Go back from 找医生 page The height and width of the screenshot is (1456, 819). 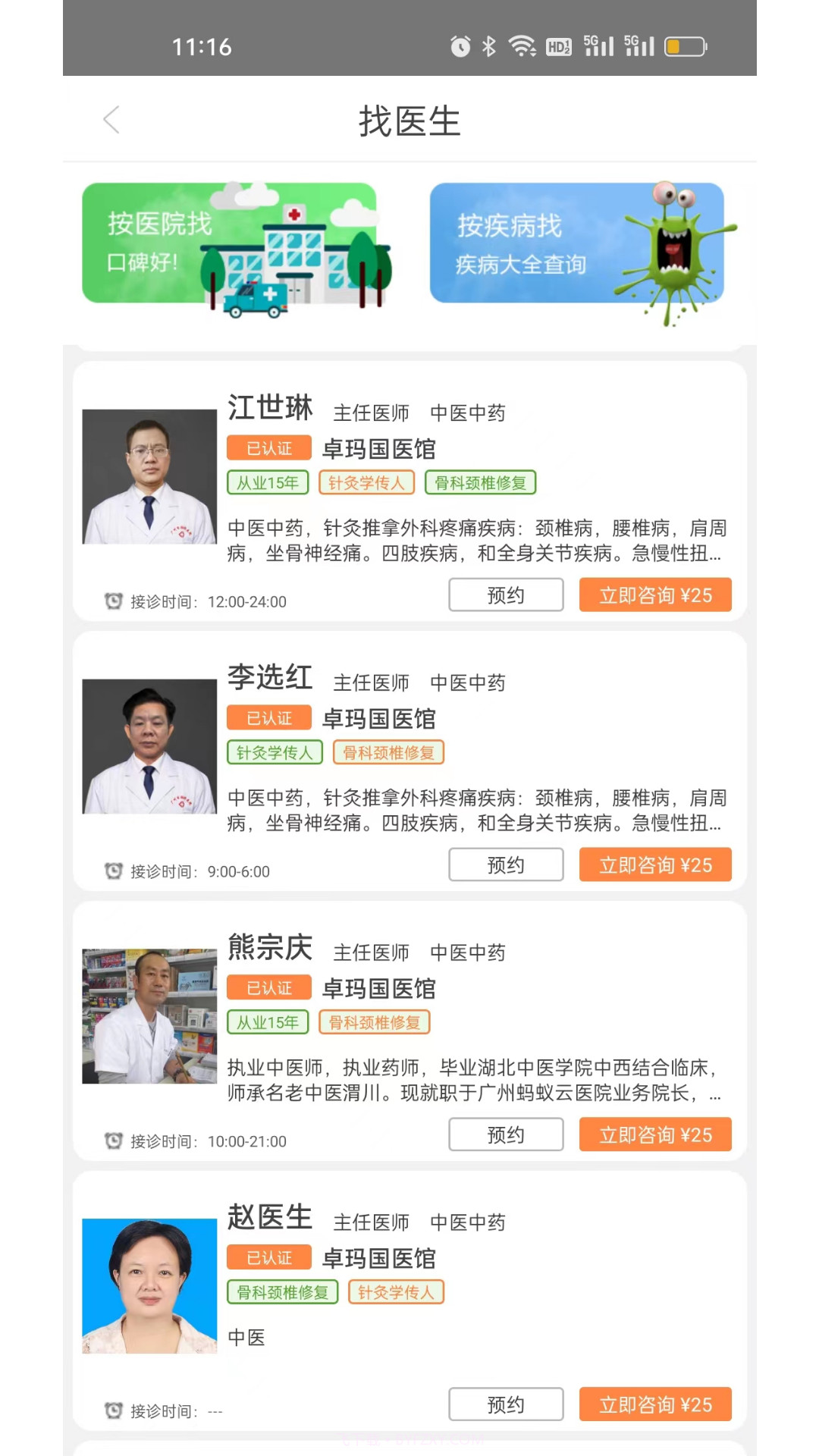pos(111,120)
